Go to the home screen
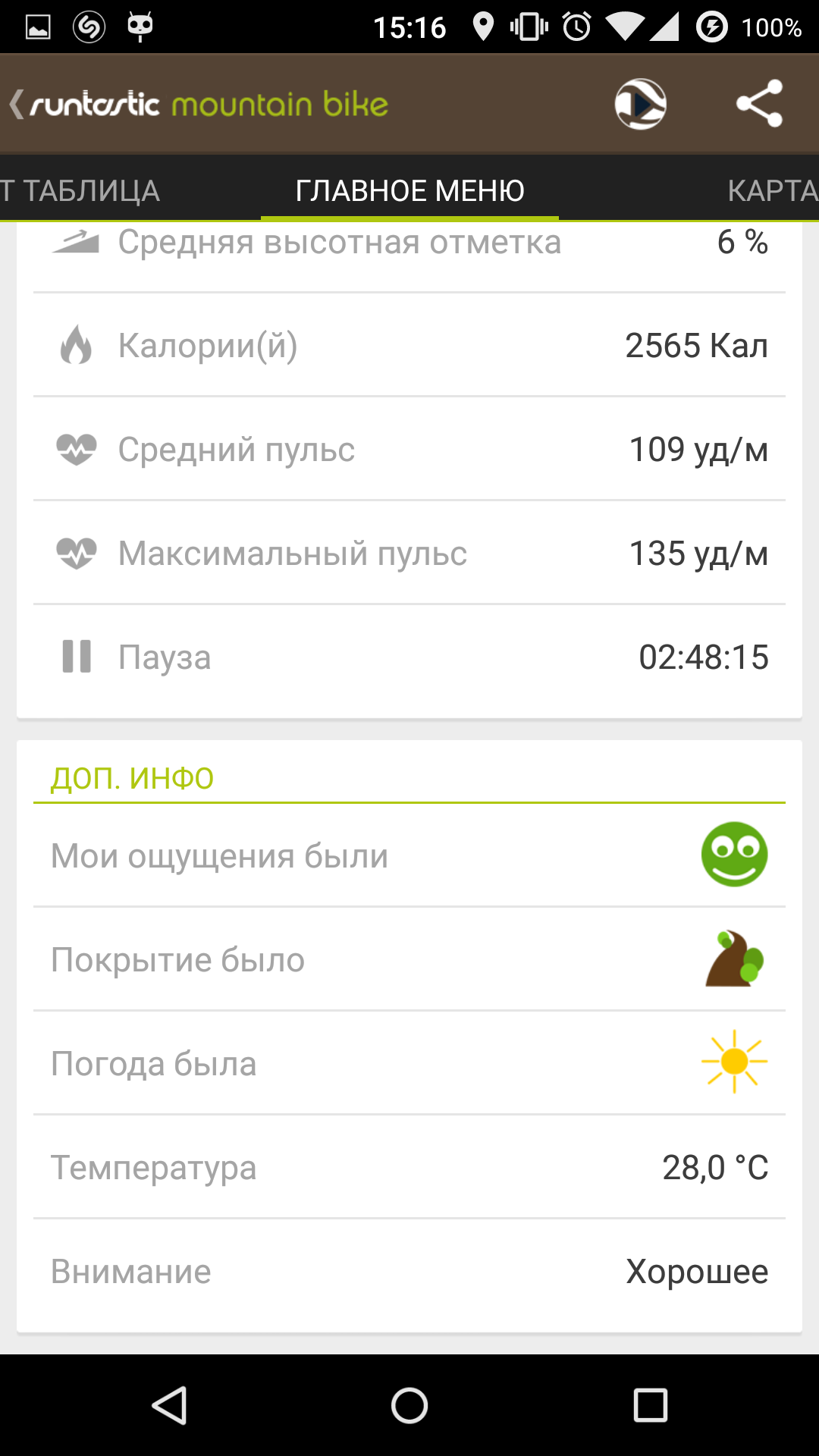This screenshot has width=819, height=1456. click(x=409, y=1405)
